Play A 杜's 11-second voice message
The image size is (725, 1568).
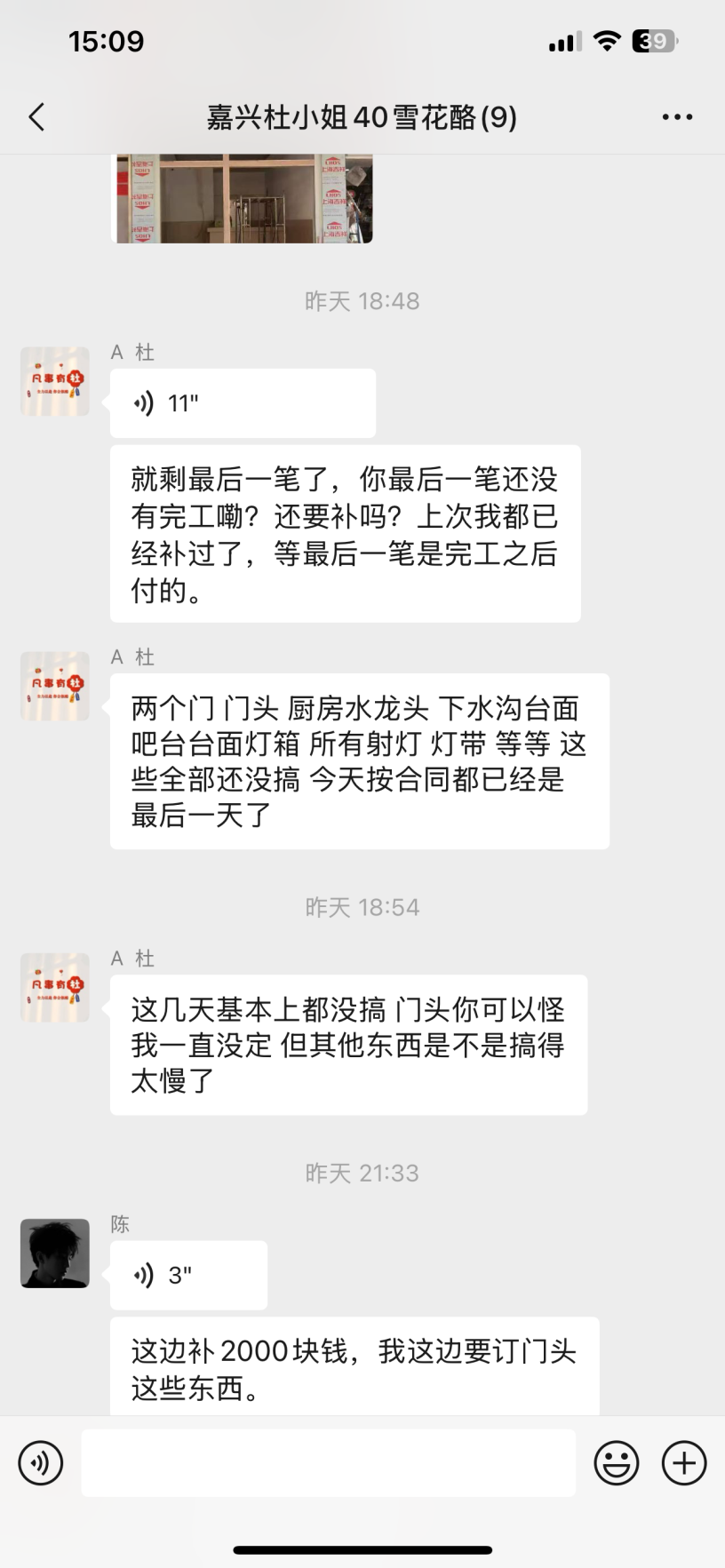tap(242, 403)
